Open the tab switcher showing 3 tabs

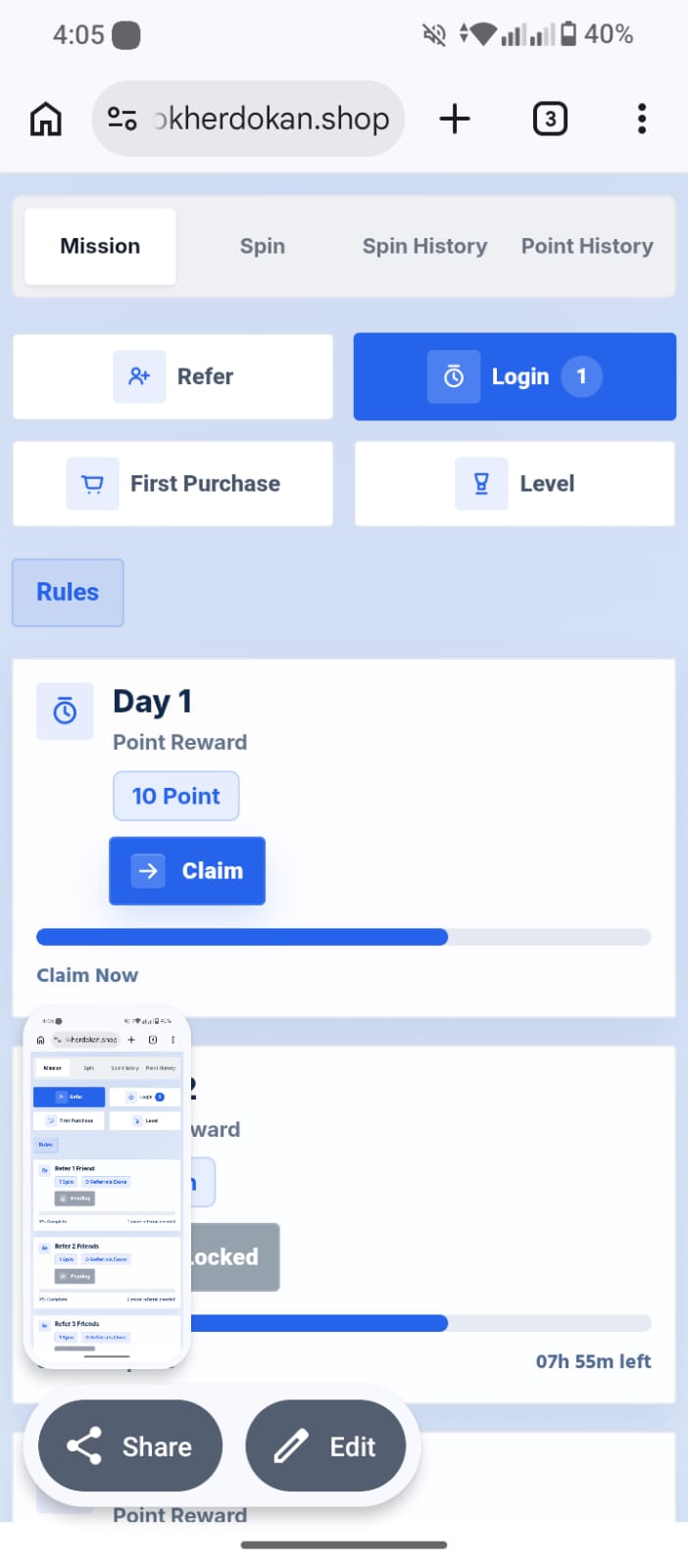pos(550,120)
